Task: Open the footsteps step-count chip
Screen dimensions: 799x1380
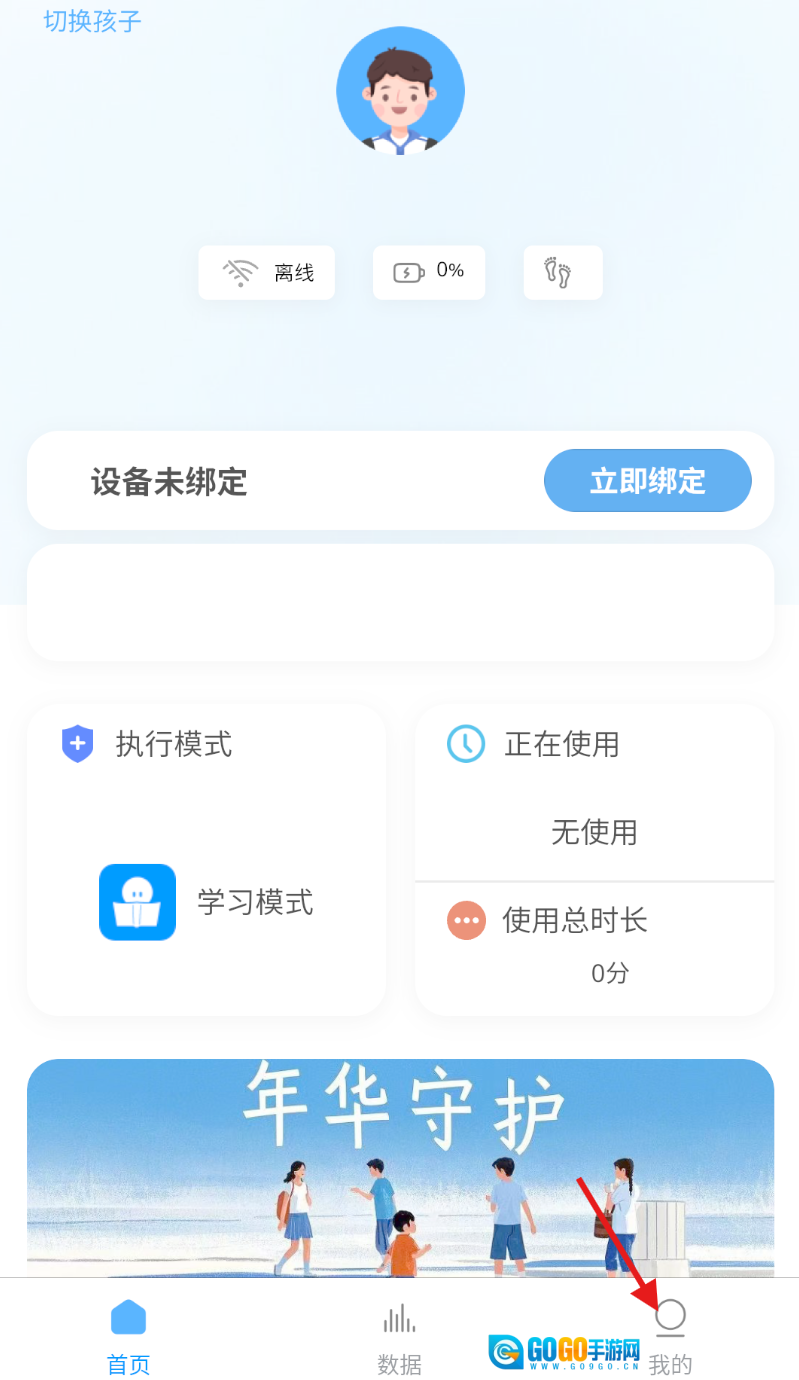Action: point(562,272)
